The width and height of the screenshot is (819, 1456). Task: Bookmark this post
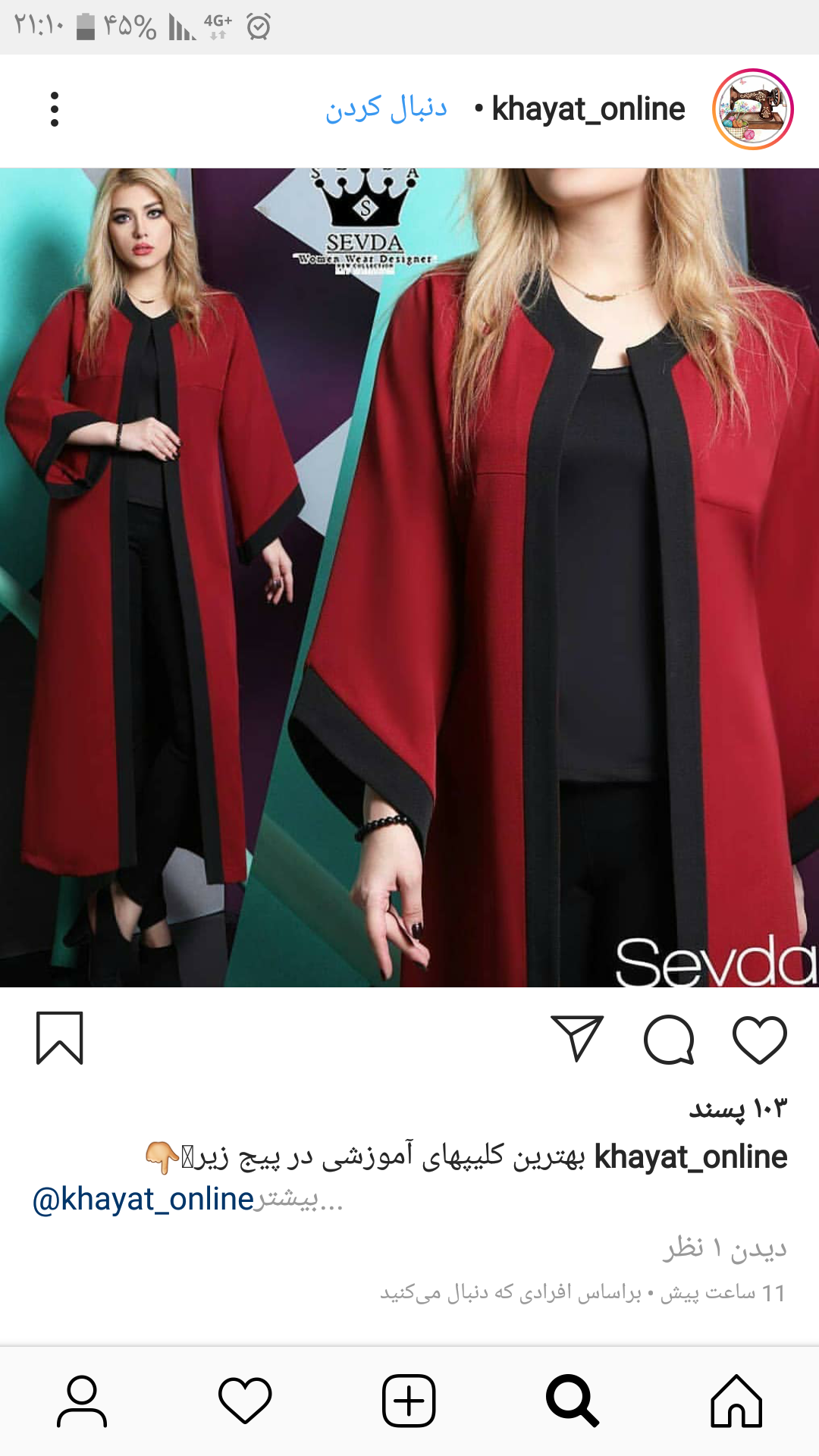coord(59,1038)
